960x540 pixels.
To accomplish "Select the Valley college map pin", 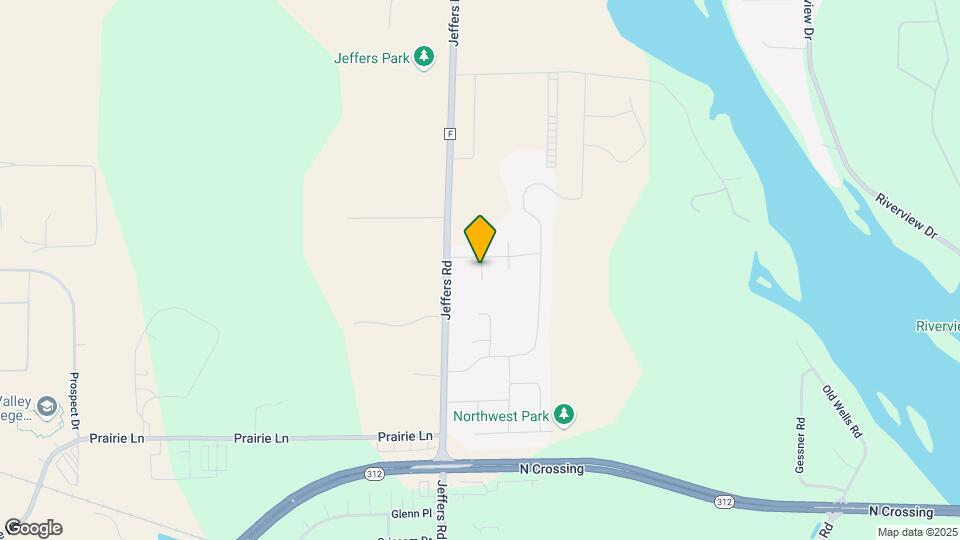I will tap(47, 406).
